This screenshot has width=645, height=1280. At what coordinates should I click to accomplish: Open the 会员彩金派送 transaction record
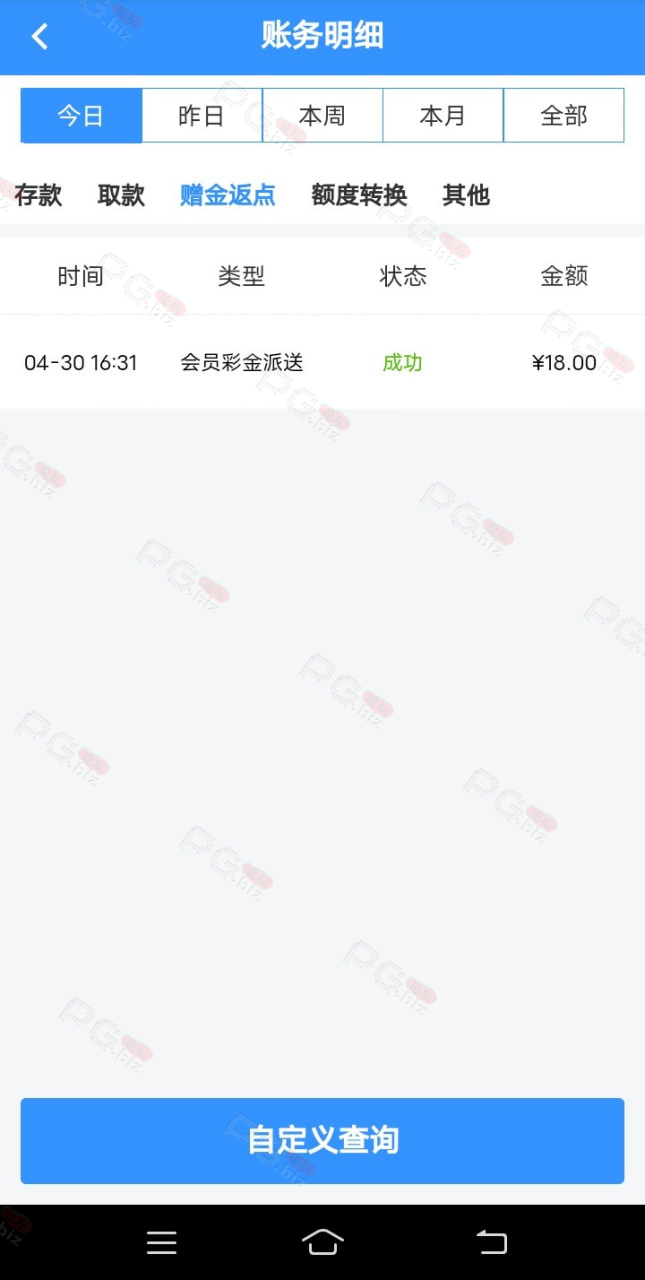pos(322,362)
